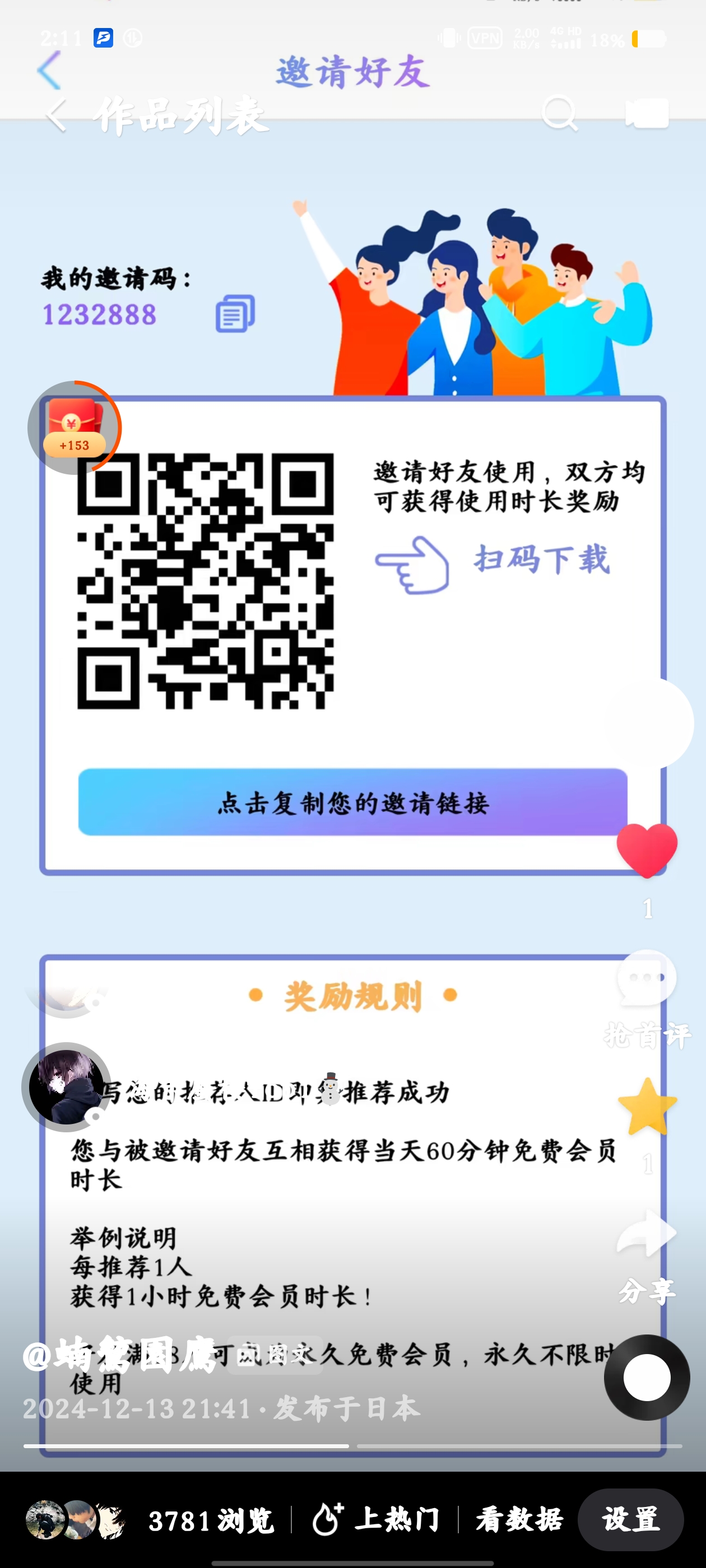
Task: Open the author's @ username profile
Action: pyautogui.click(x=120, y=1355)
